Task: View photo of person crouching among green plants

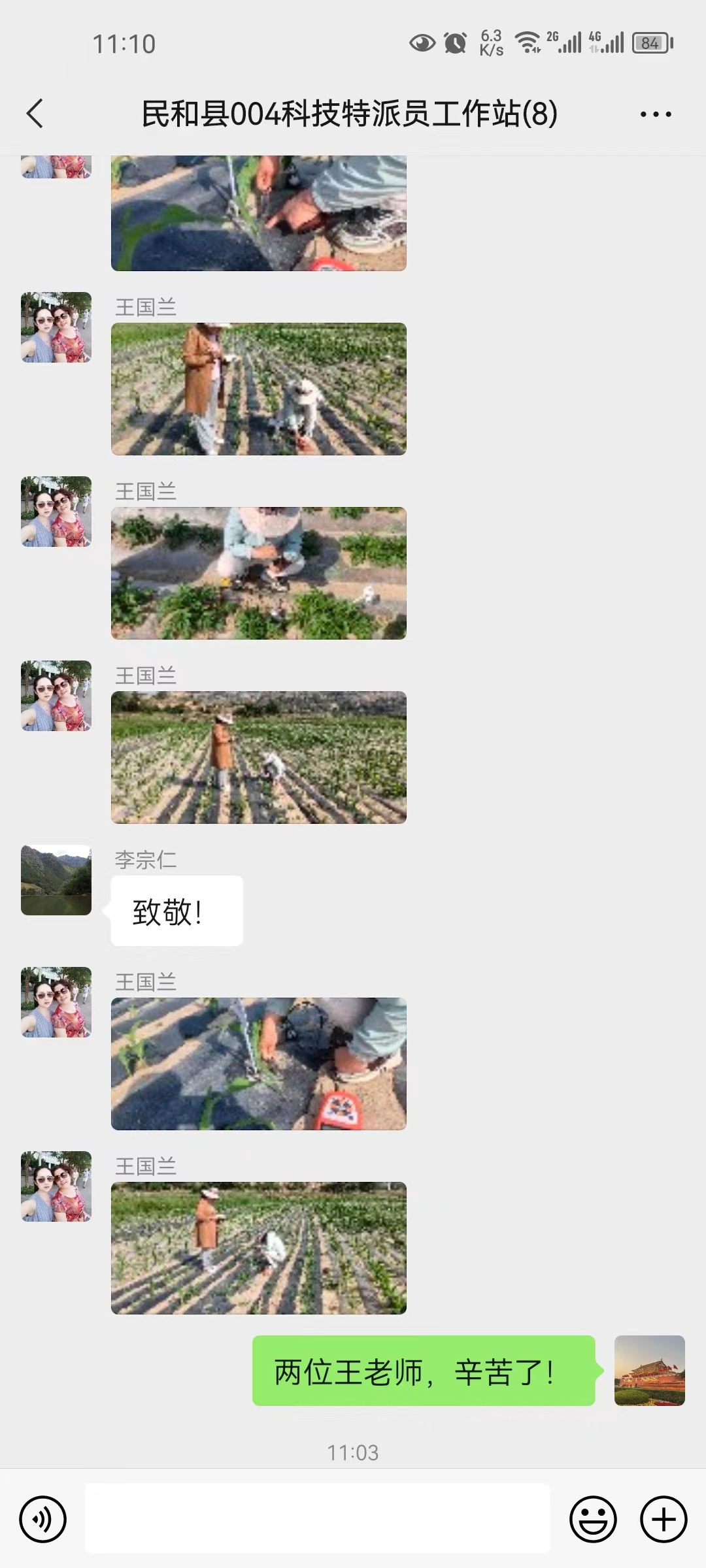Action: point(259,574)
